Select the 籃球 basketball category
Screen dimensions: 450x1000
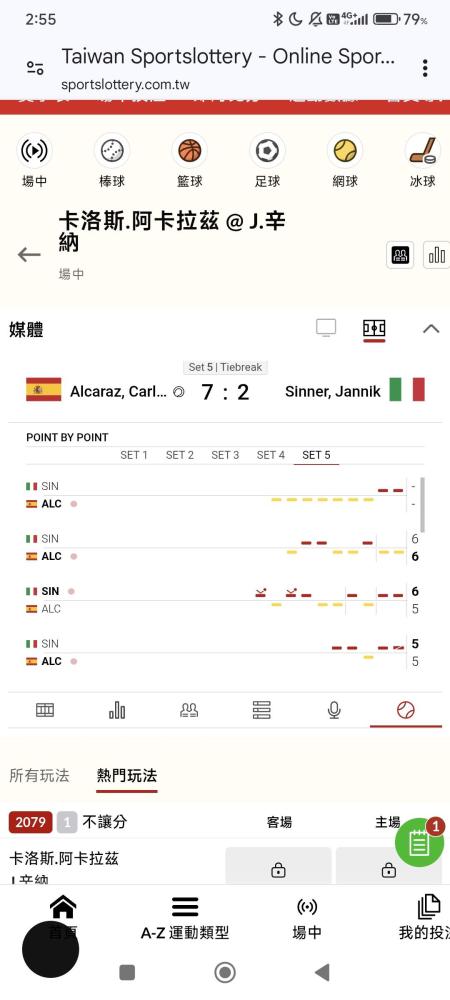coord(190,162)
